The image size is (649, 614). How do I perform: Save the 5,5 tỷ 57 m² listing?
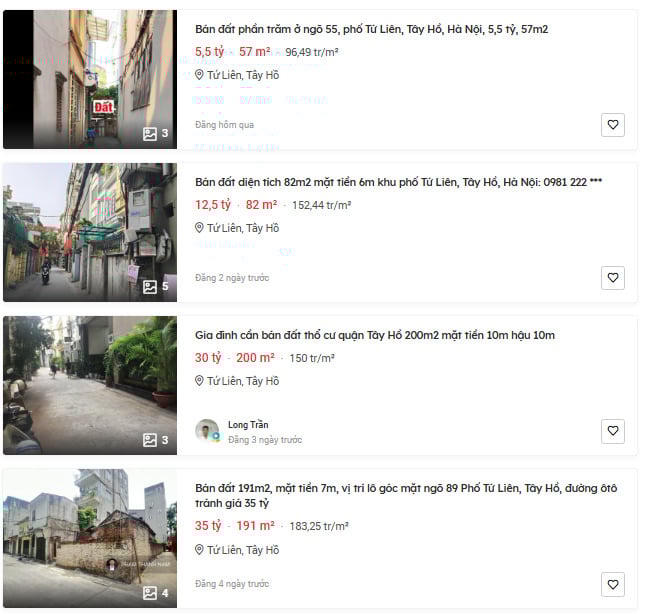[x=613, y=125]
